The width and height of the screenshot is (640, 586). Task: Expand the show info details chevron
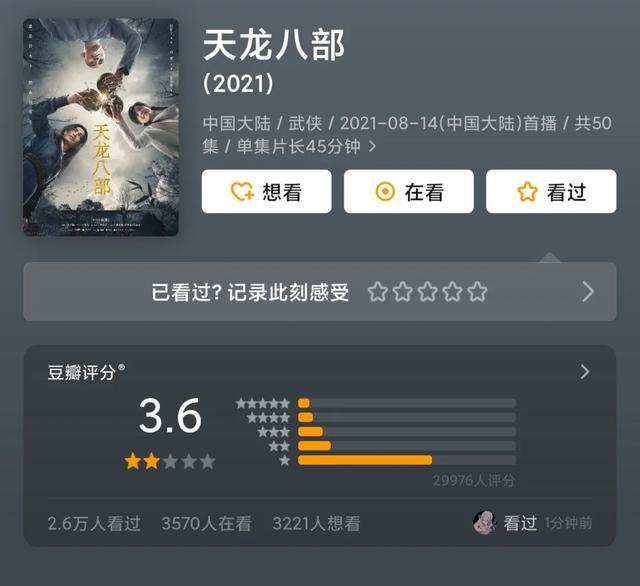[373, 147]
